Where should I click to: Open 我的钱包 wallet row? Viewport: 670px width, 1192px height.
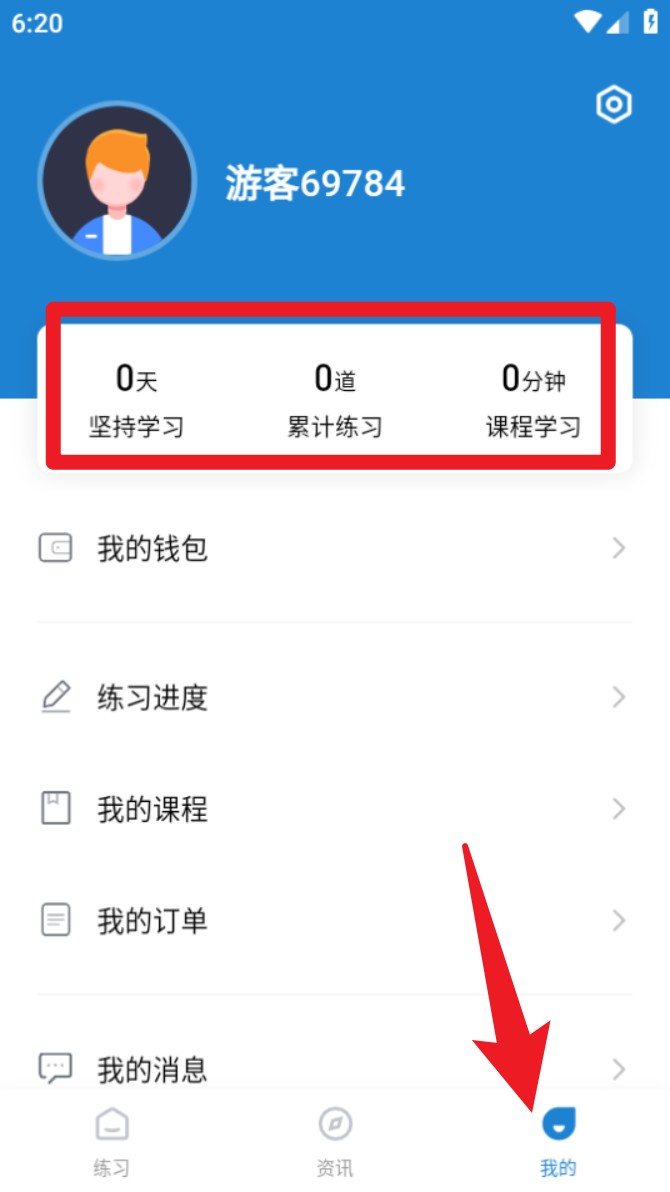click(334, 548)
